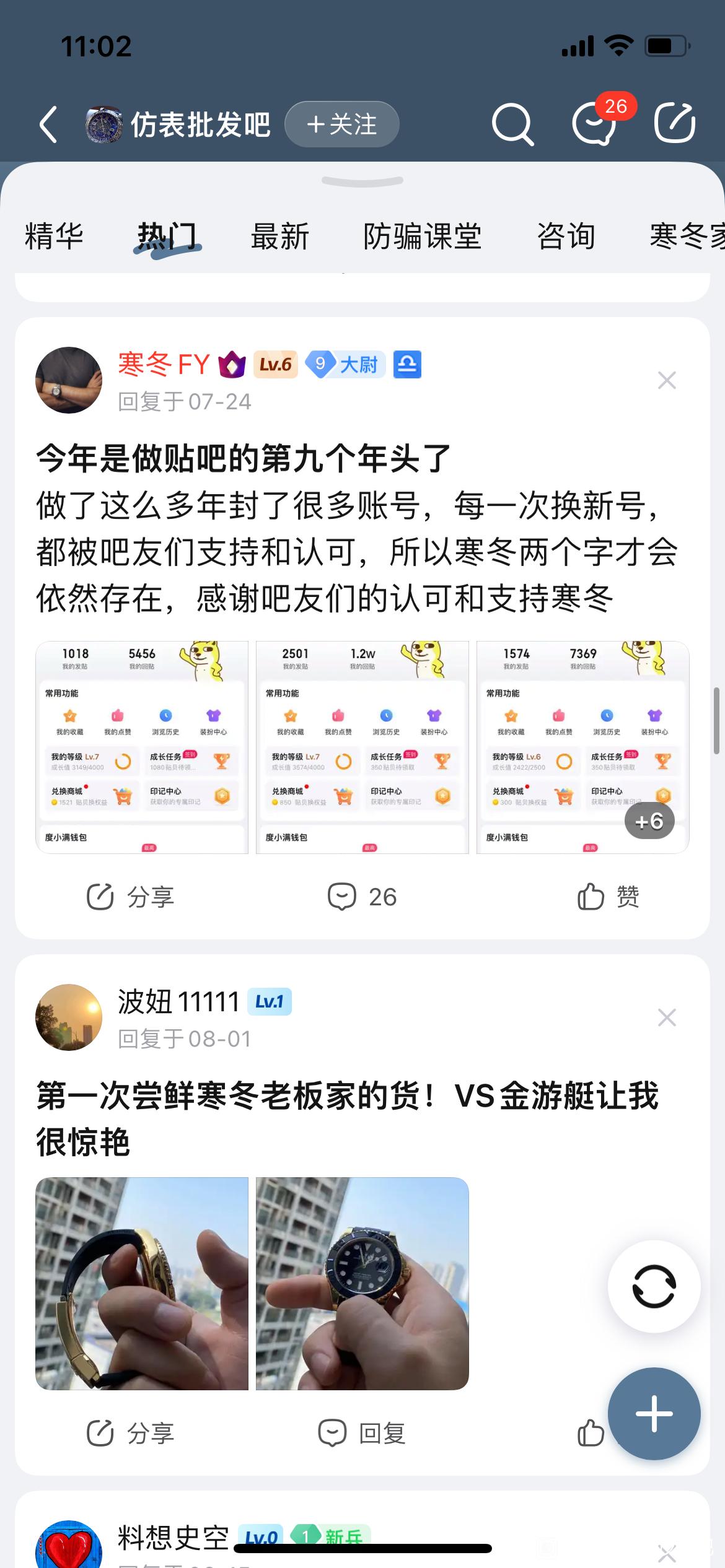Image resolution: width=725 pixels, height=1568 pixels.
Task: Switch to the 最新 tab
Action: point(279,237)
